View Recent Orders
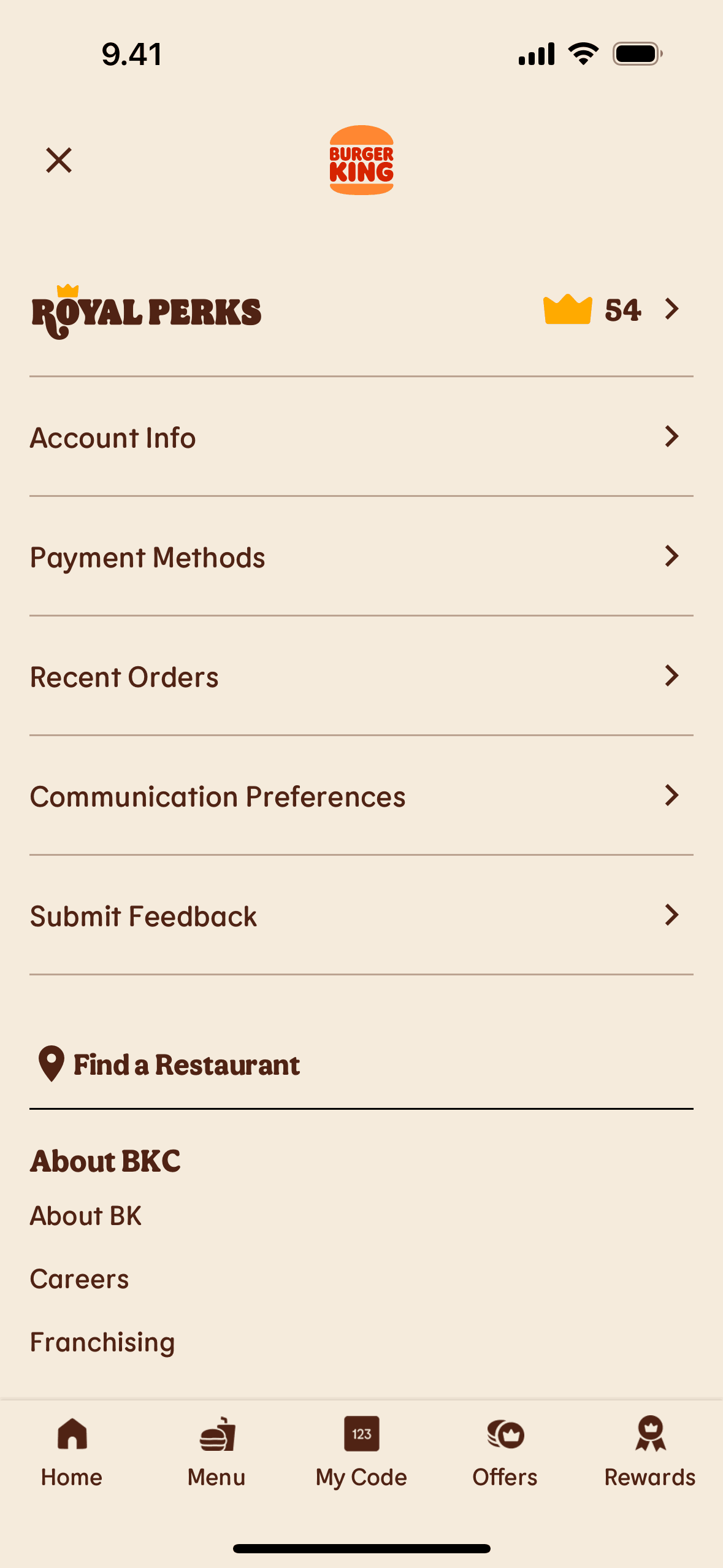This screenshot has width=723, height=1568. click(x=361, y=677)
